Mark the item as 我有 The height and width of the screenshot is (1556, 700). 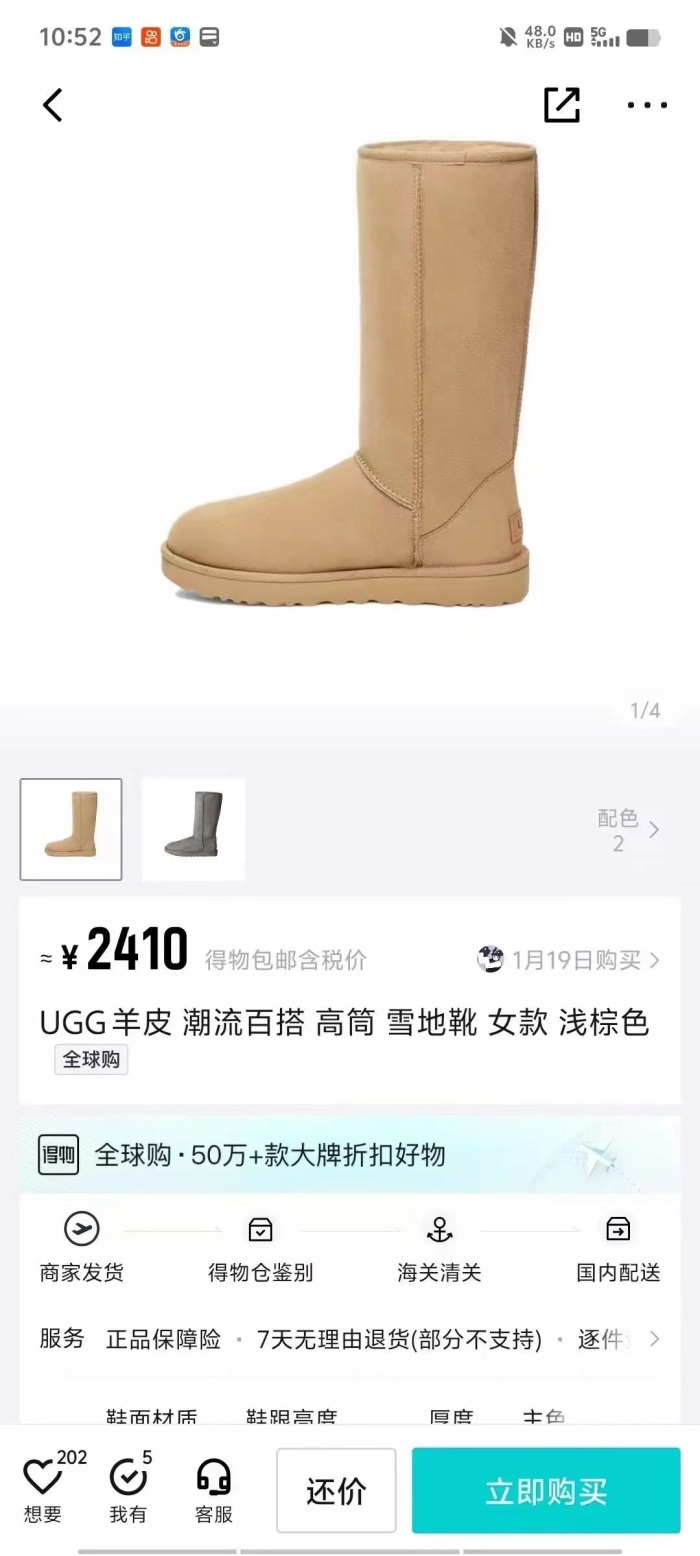point(129,1490)
